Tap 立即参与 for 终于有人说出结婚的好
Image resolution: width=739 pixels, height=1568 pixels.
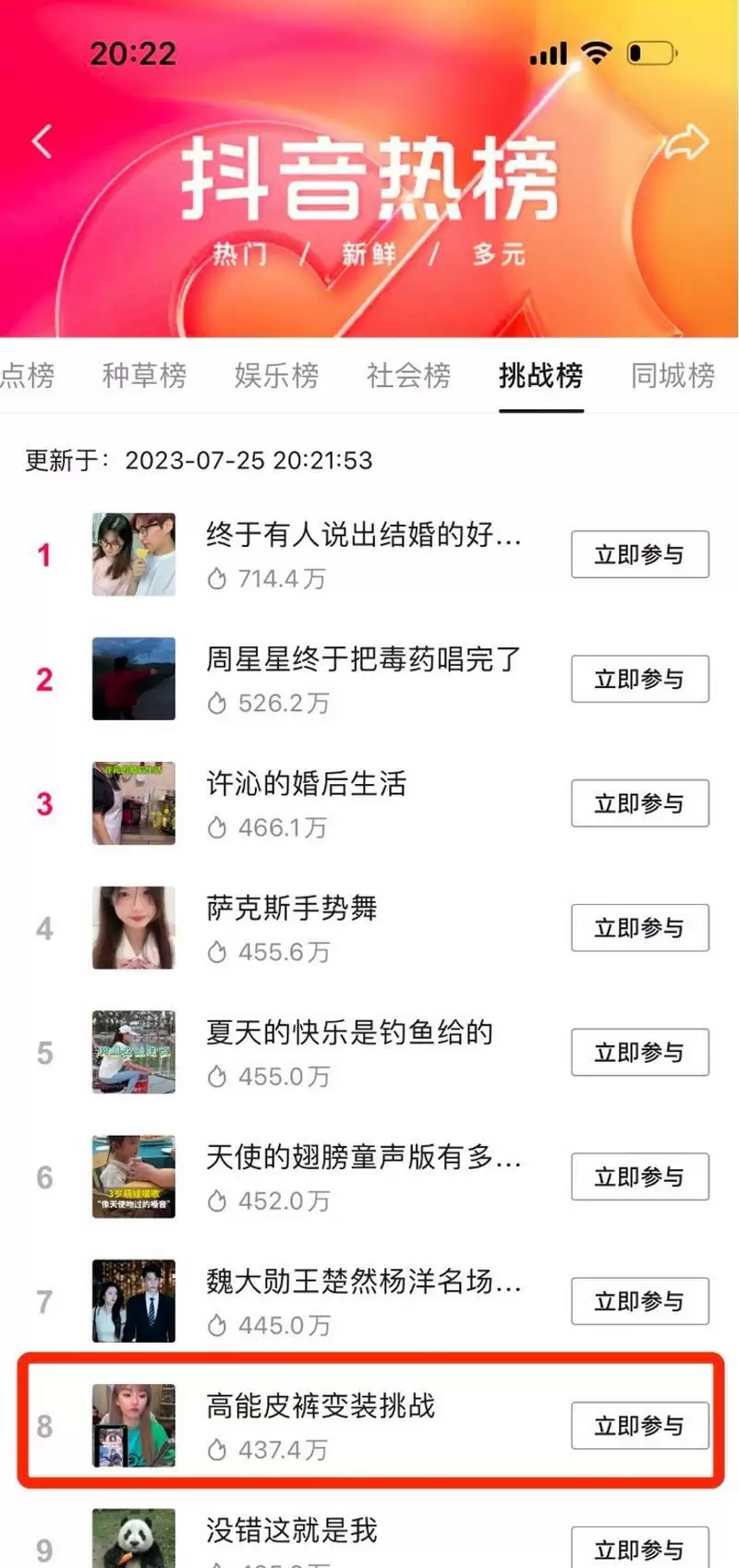pos(639,554)
